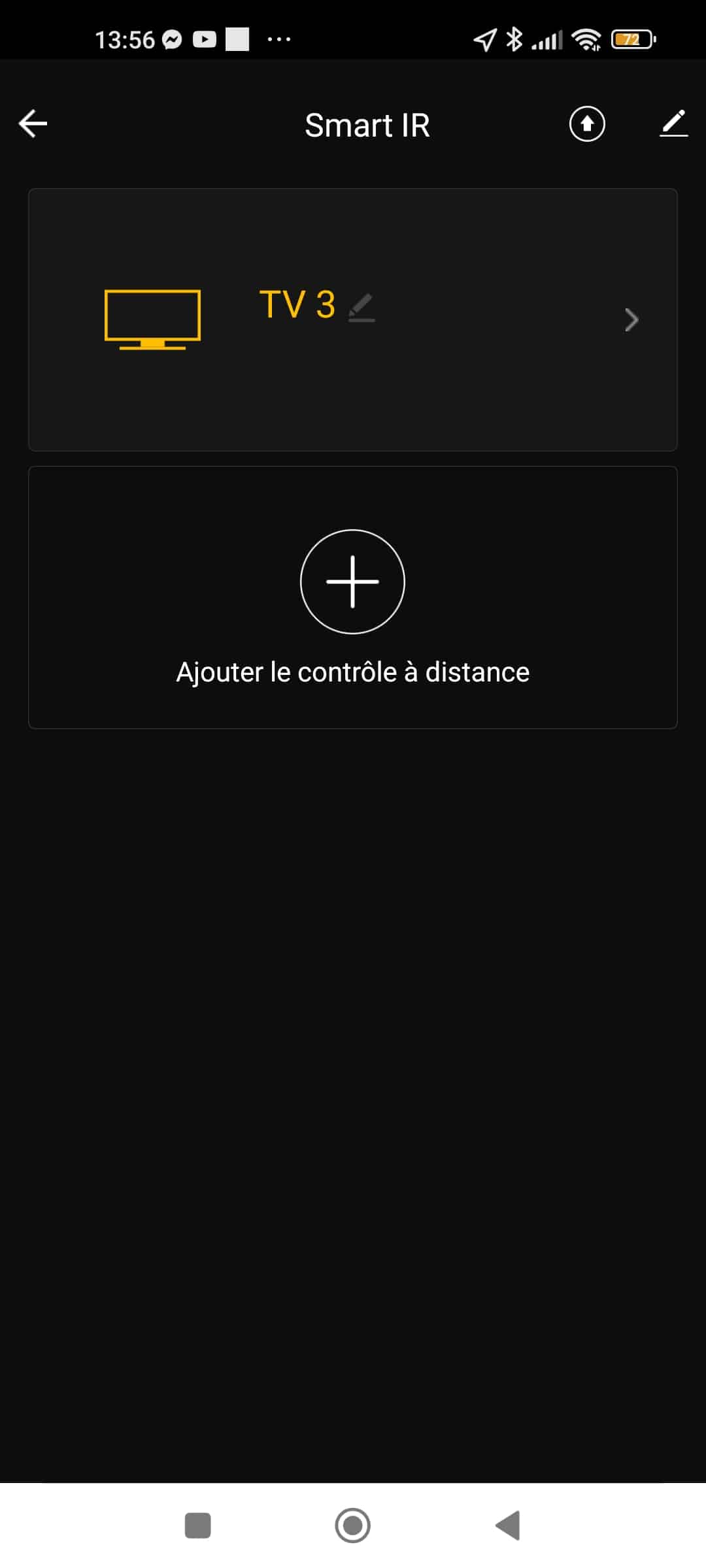Open the edit pencil in the header
Image resolution: width=706 pixels, height=1568 pixels.
[x=673, y=123]
